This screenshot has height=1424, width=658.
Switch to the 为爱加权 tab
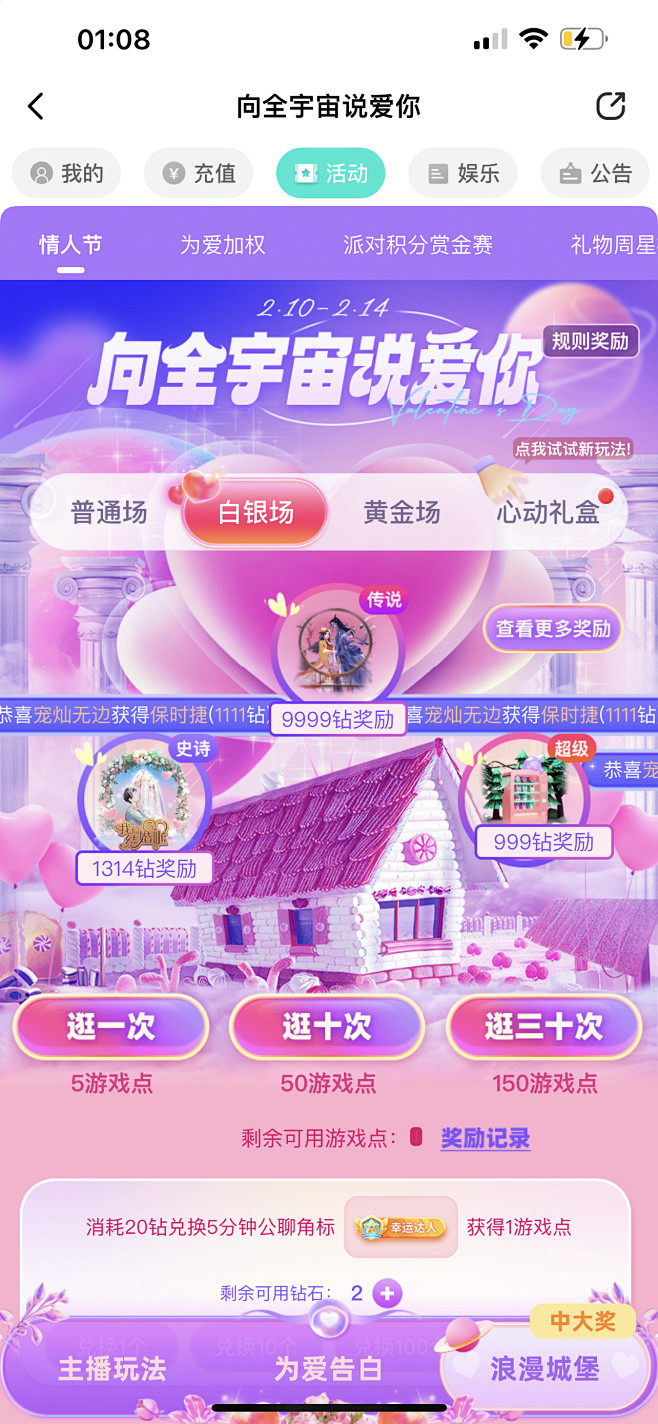point(223,245)
